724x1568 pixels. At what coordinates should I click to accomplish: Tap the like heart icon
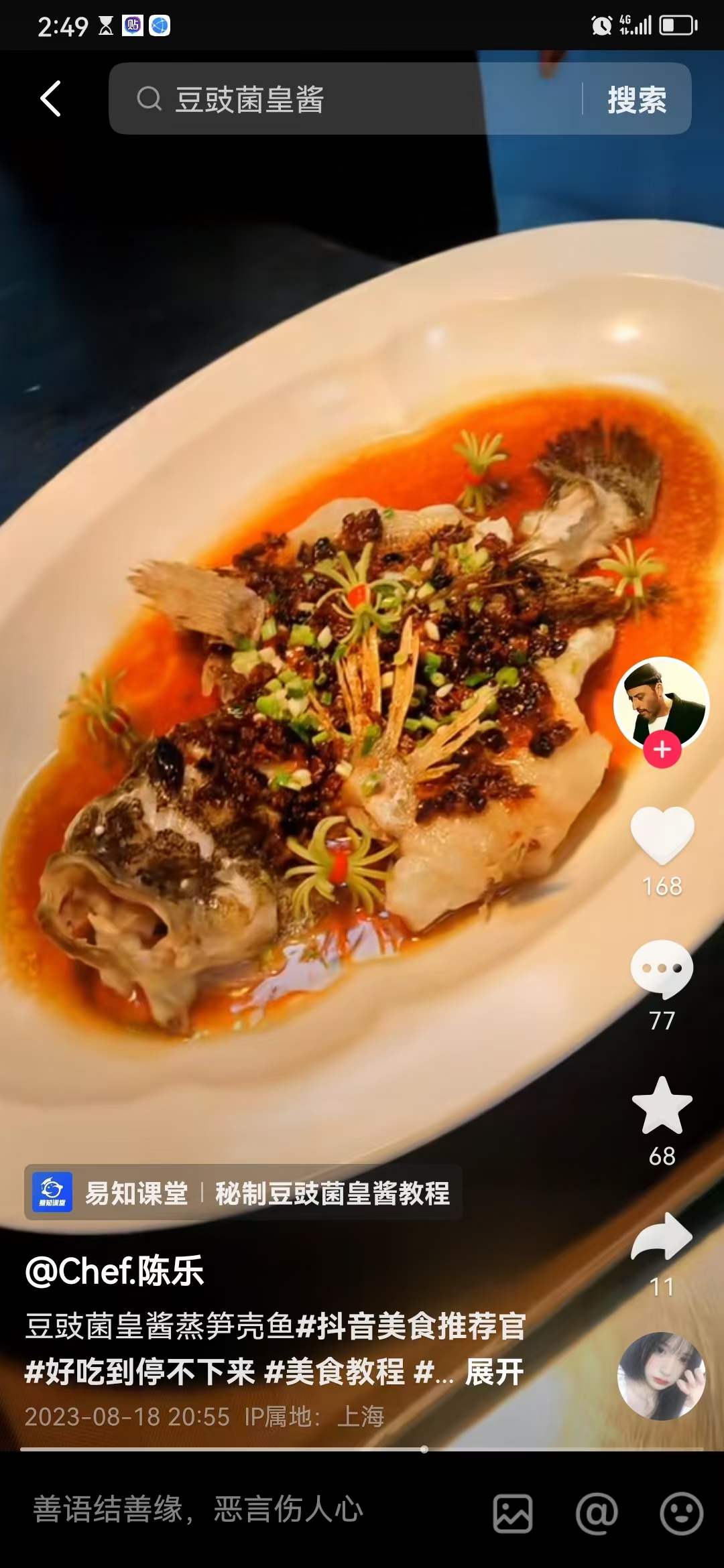tap(664, 835)
